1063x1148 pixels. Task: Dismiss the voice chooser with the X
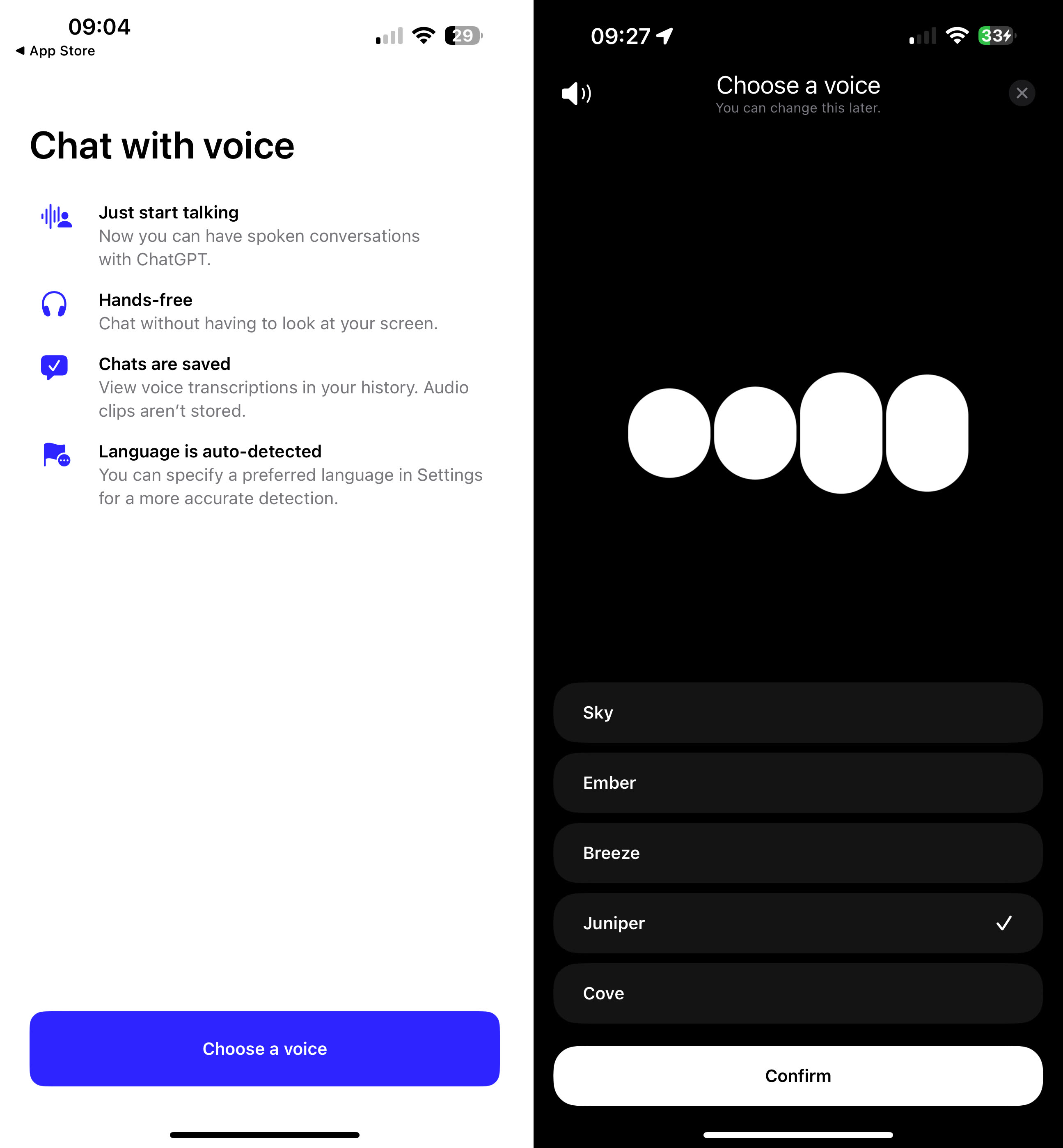click(1022, 93)
